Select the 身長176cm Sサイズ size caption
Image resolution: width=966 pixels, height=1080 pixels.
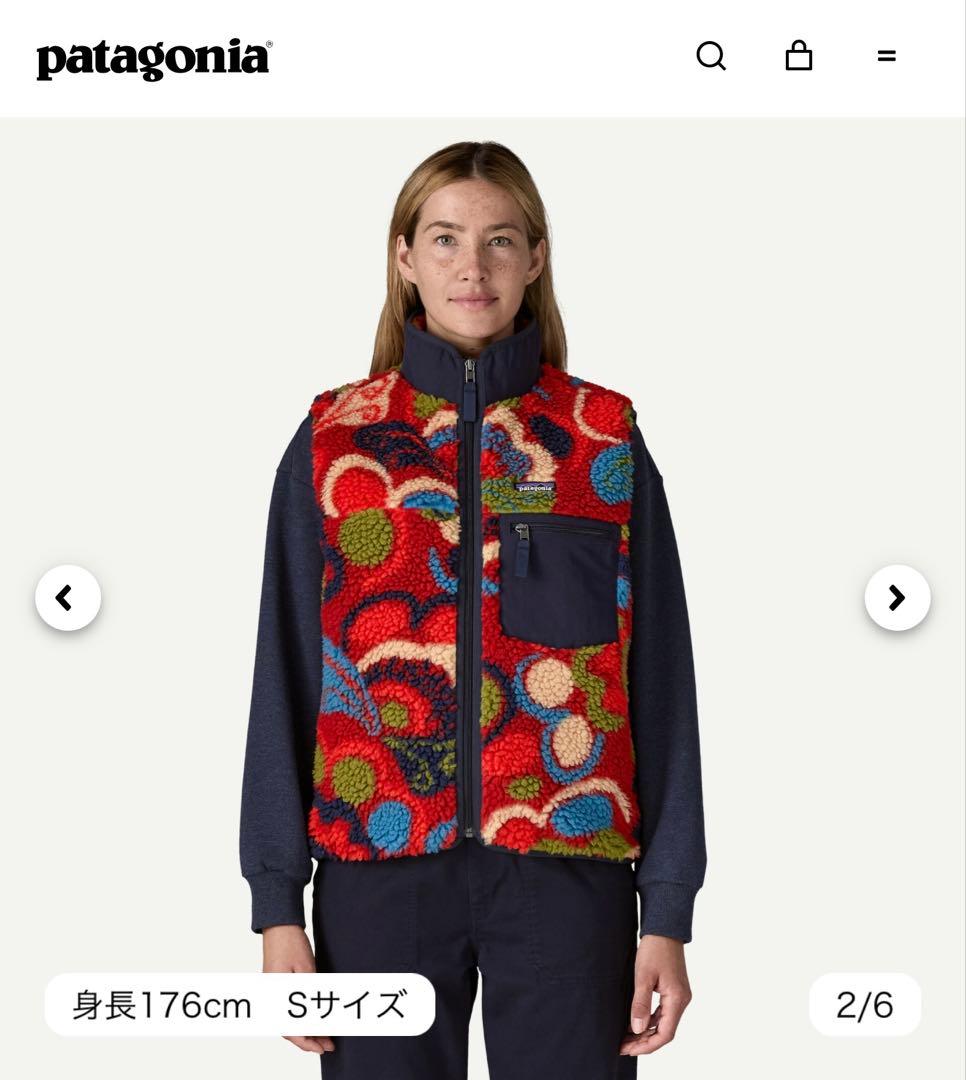[x=240, y=1006]
